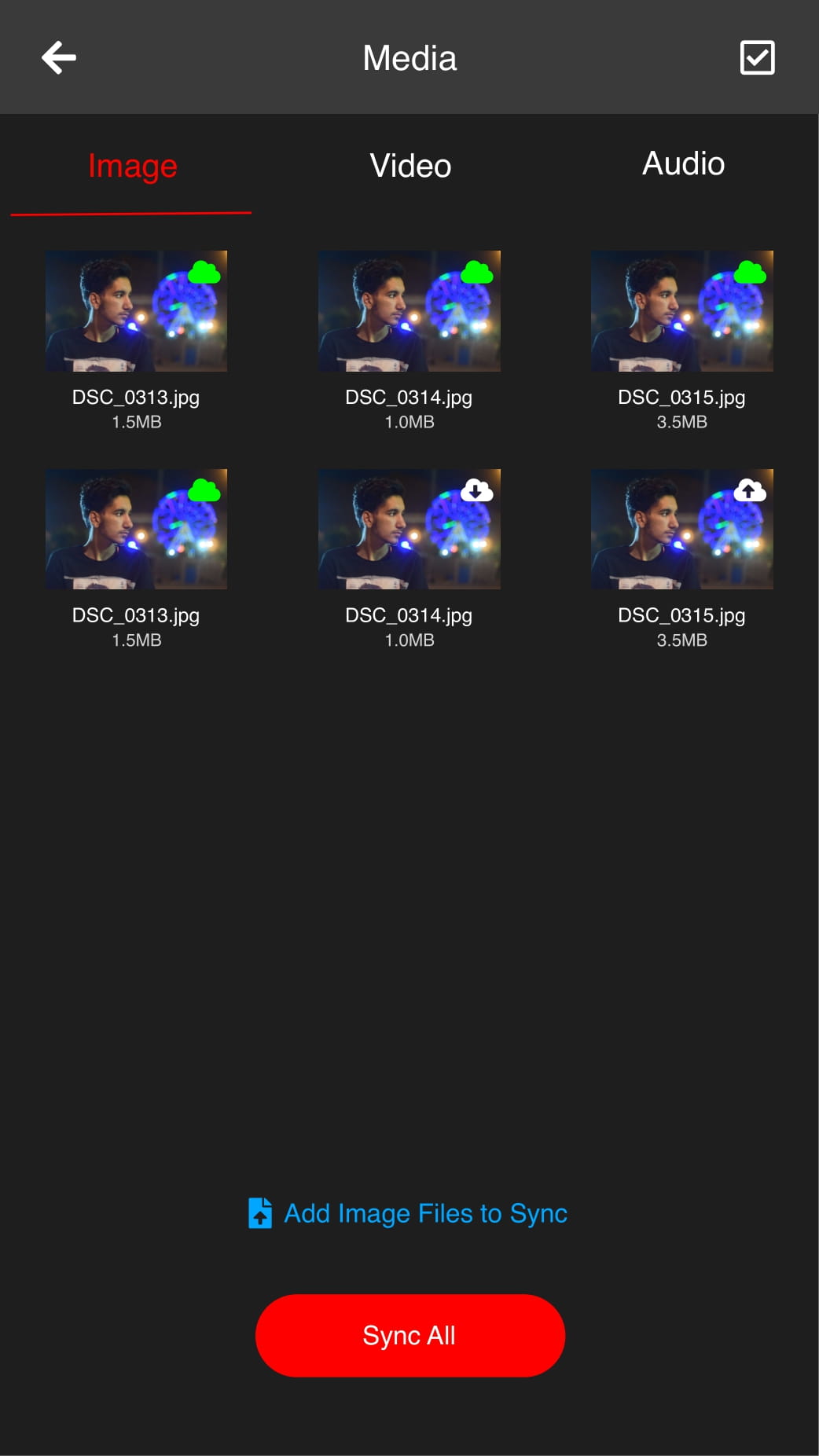Tap the download cloud on DSC_0314.jpg
This screenshot has height=1456, width=819.
[x=476, y=490]
